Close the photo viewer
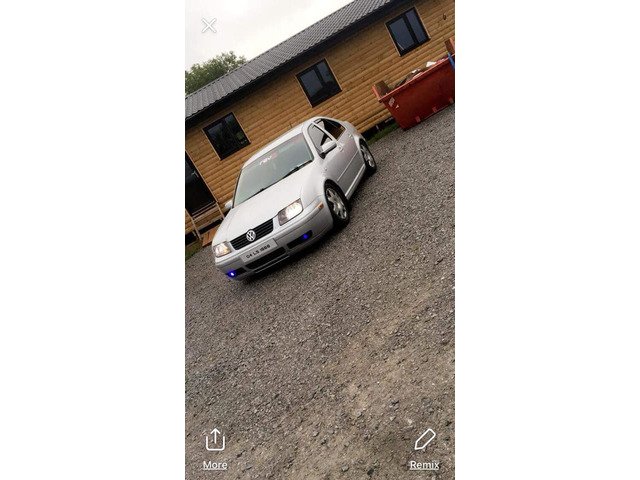 208,26
